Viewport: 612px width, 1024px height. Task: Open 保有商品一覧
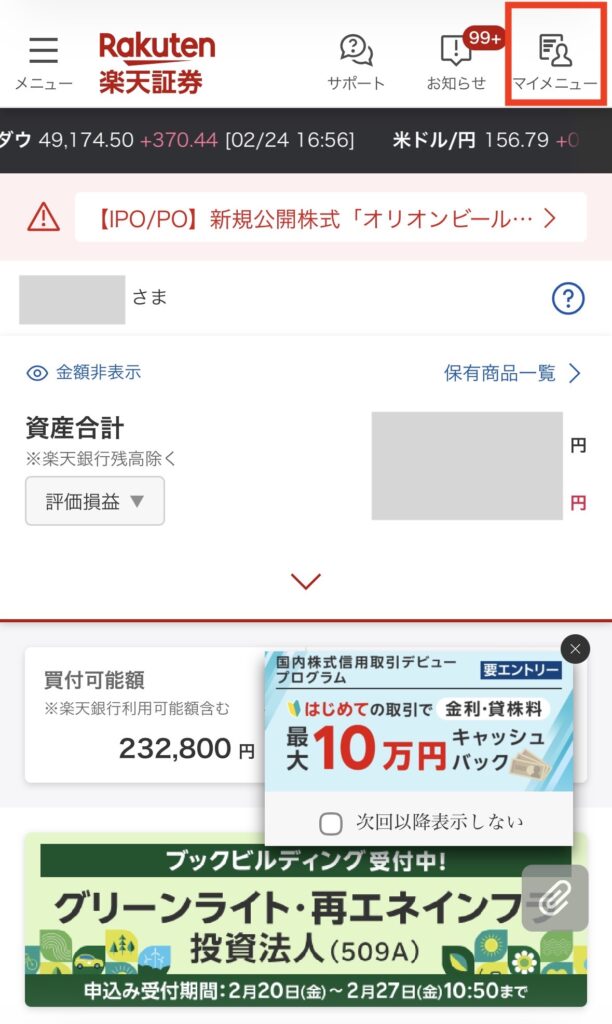(511, 373)
